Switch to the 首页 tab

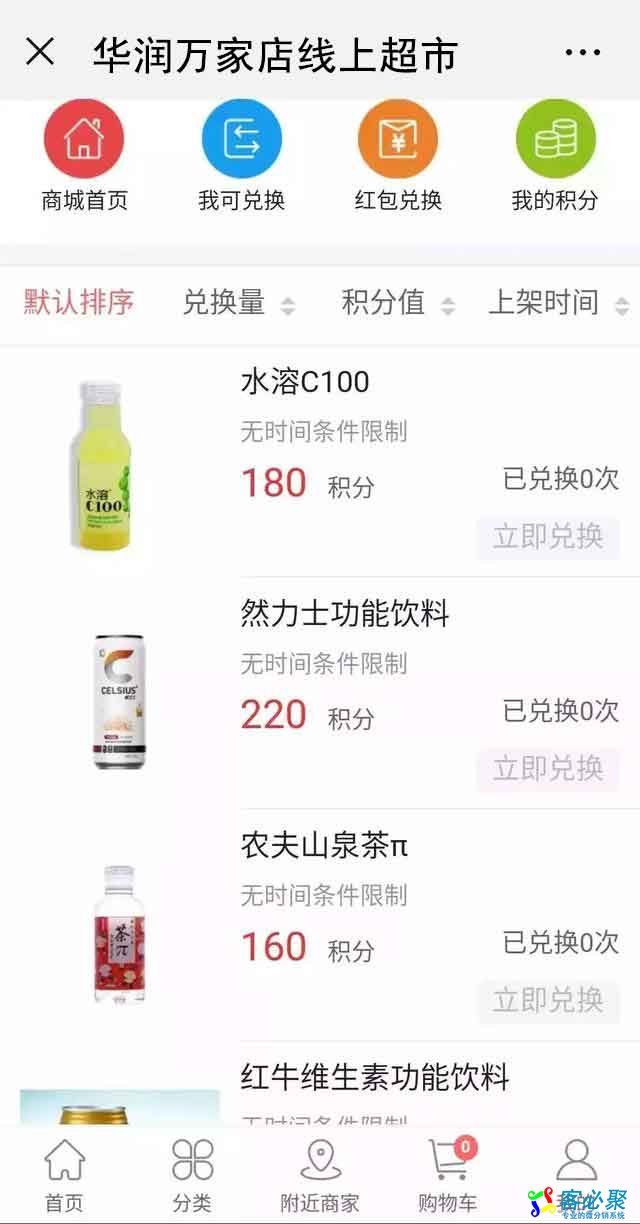click(x=65, y=1175)
